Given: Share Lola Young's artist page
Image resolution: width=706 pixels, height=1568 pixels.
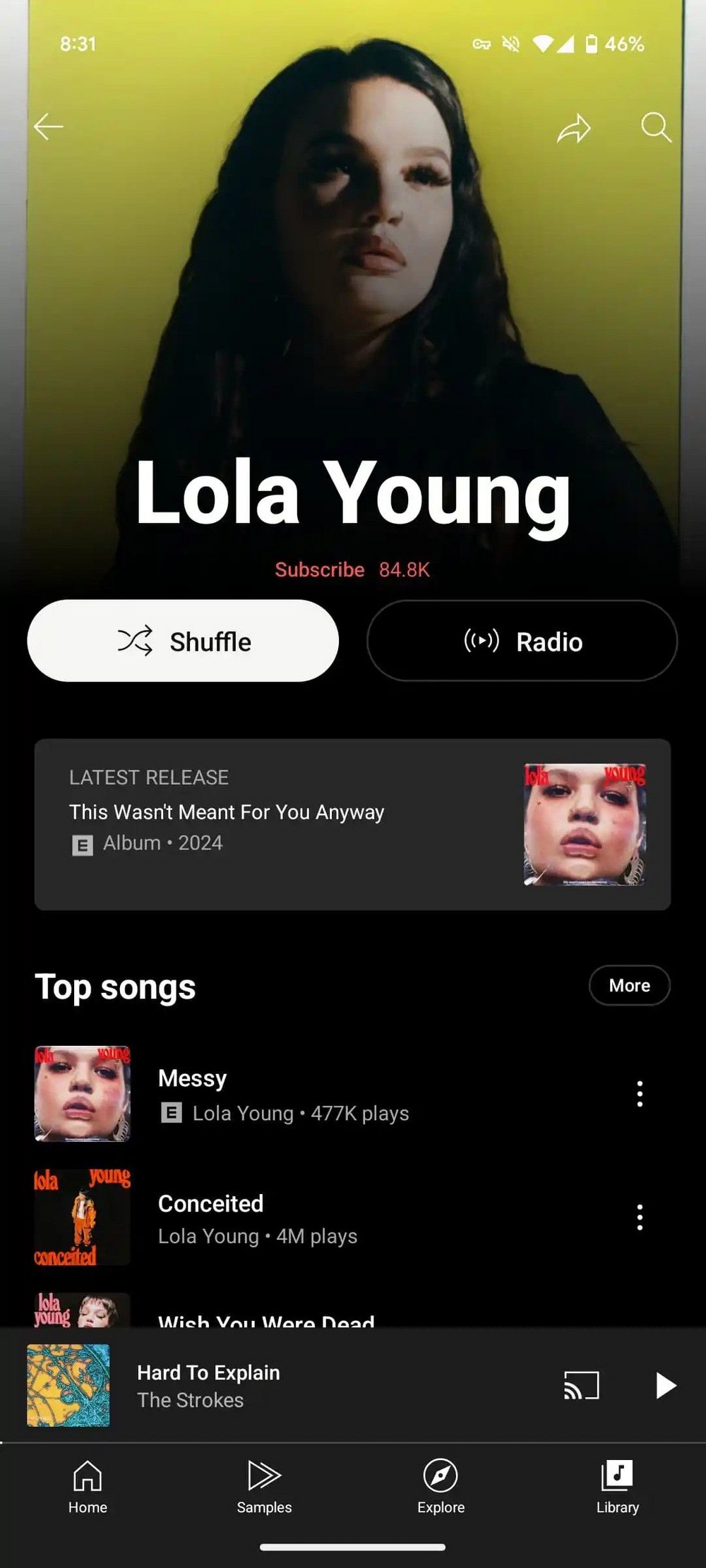Looking at the screenshot, I should pos(573,128).
